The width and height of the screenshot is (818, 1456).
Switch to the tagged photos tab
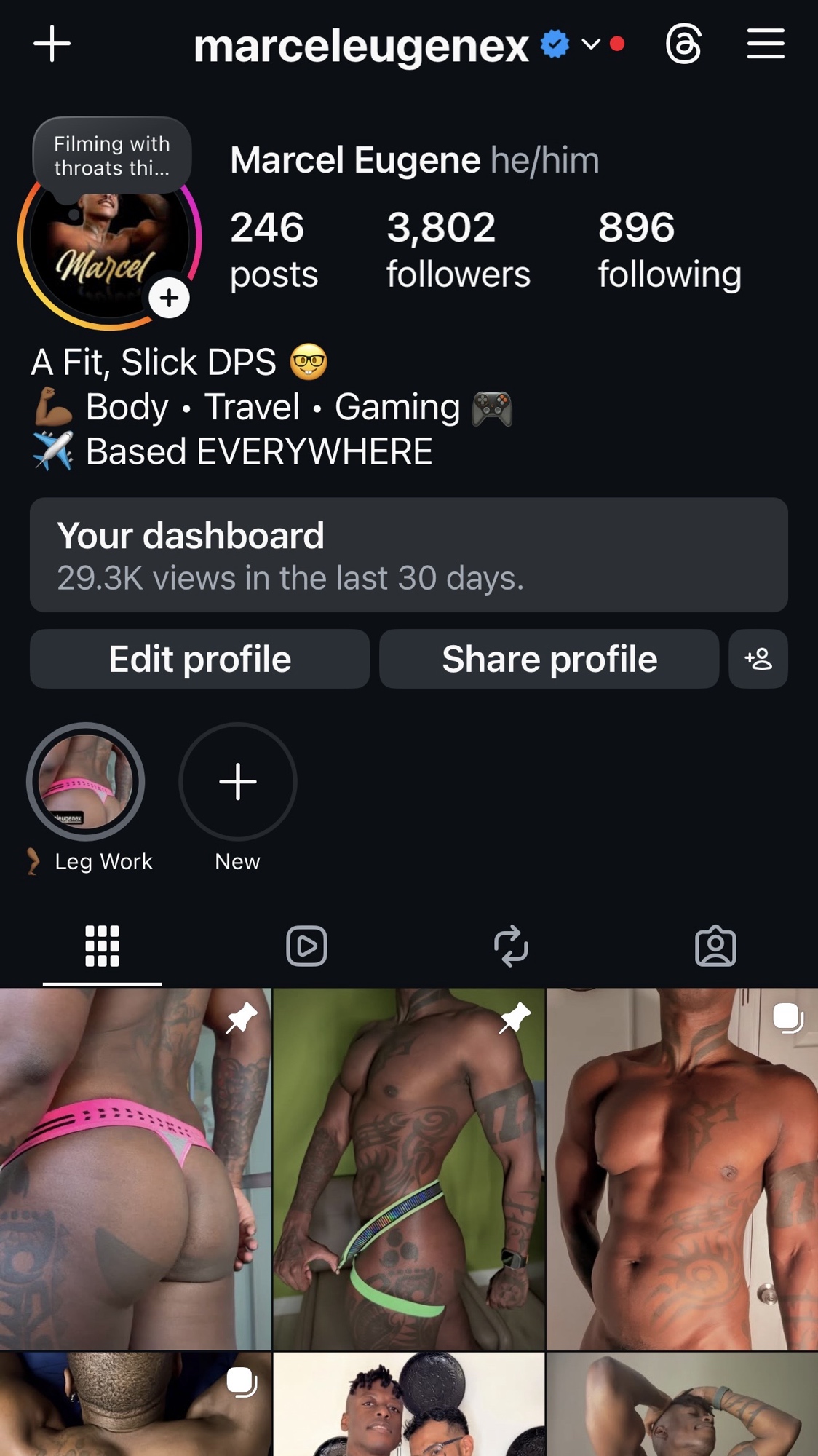715,946
